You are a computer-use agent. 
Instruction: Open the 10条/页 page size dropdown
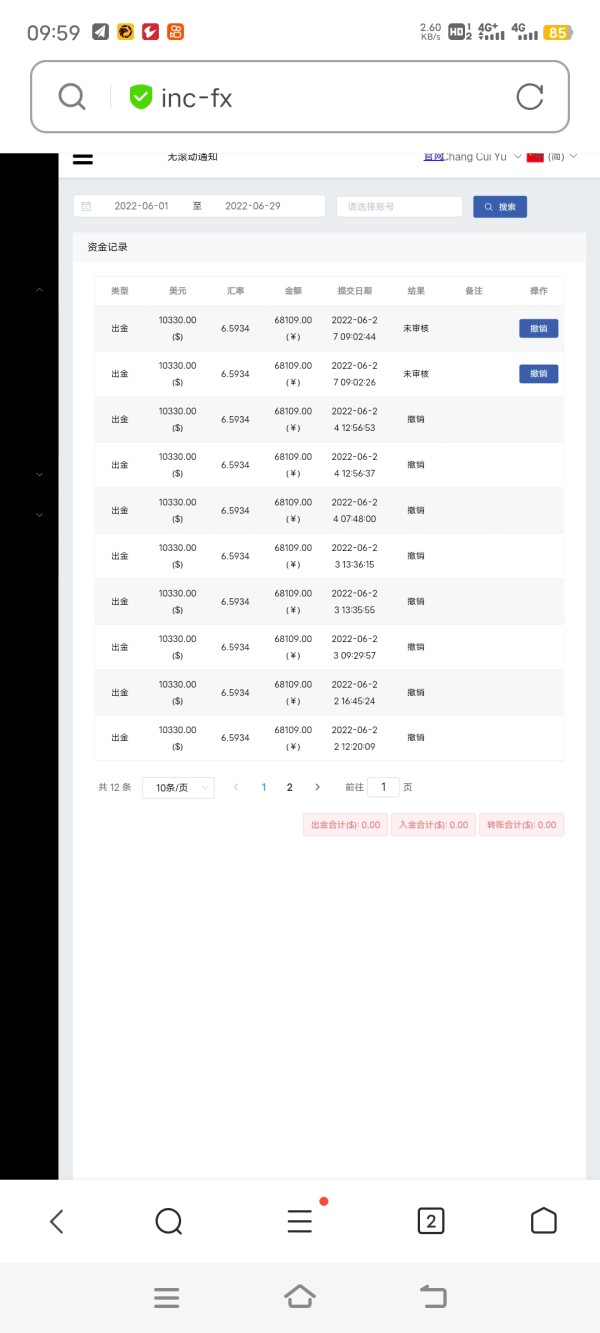(x=178, y=788)
